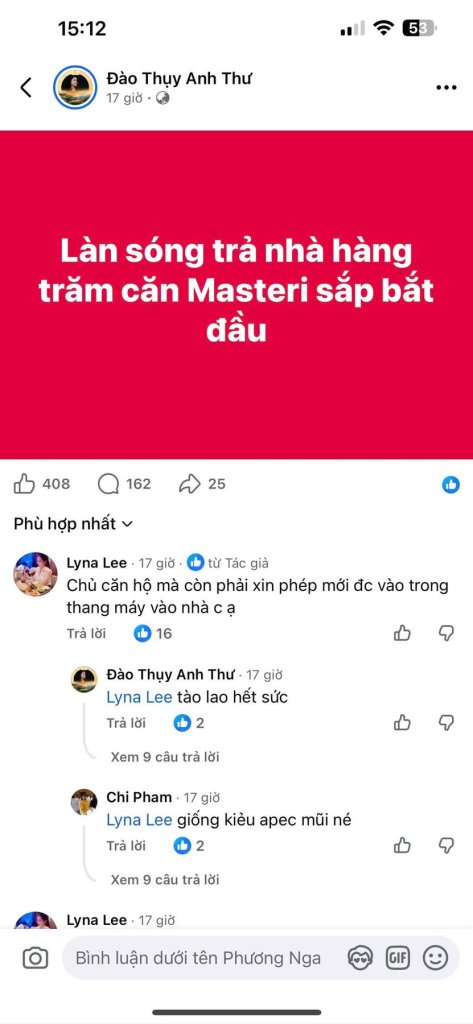Downvote Lyna Lee's comment about thang máy

446,633
